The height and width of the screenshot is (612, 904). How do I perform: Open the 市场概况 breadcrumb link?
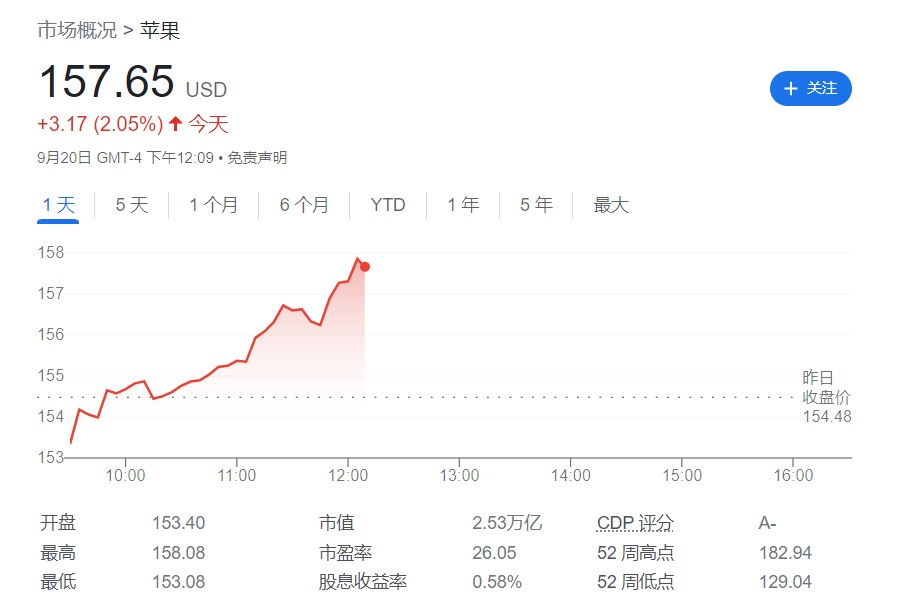click(x=76, y=30)
